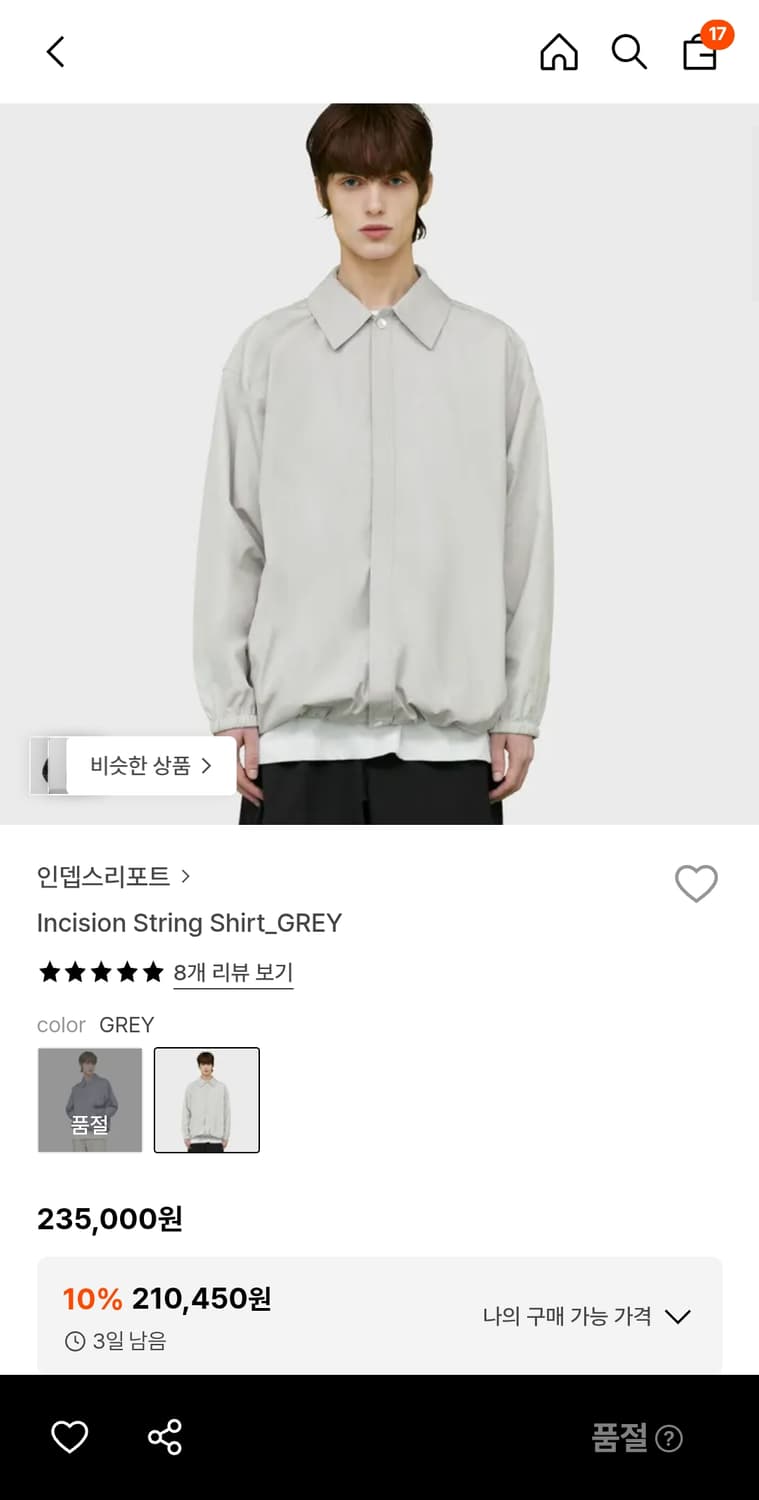Tap the share icon at the bottom bar
This screenshot has height=1500, width=759.
(164, 1437)
